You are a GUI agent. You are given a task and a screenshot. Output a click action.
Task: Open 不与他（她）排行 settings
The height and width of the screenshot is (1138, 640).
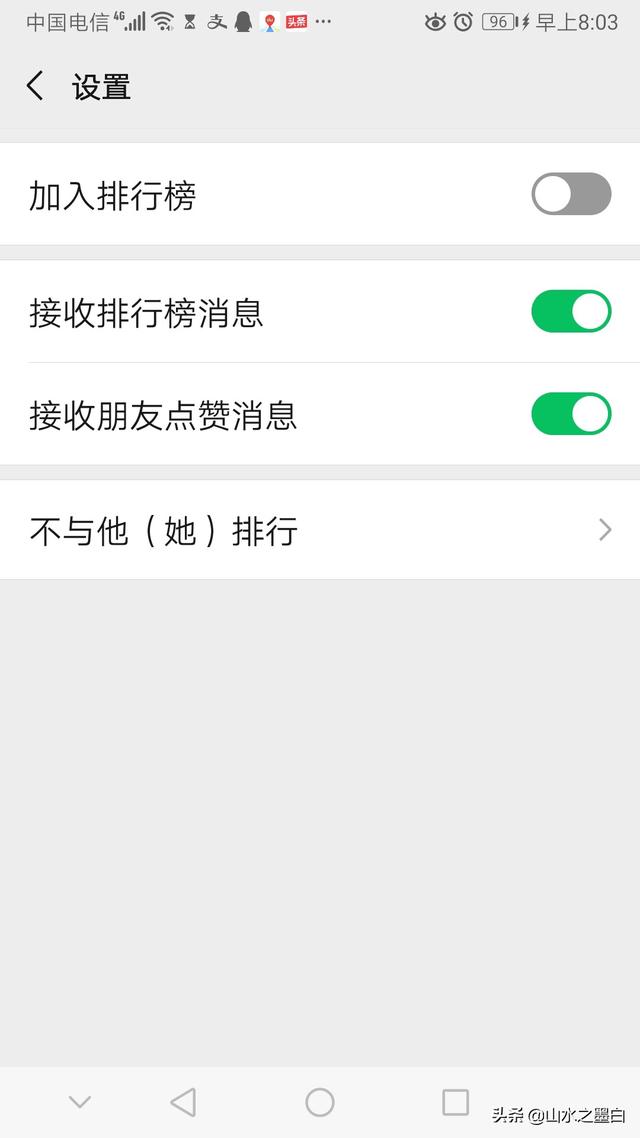[x=320, y=530]
